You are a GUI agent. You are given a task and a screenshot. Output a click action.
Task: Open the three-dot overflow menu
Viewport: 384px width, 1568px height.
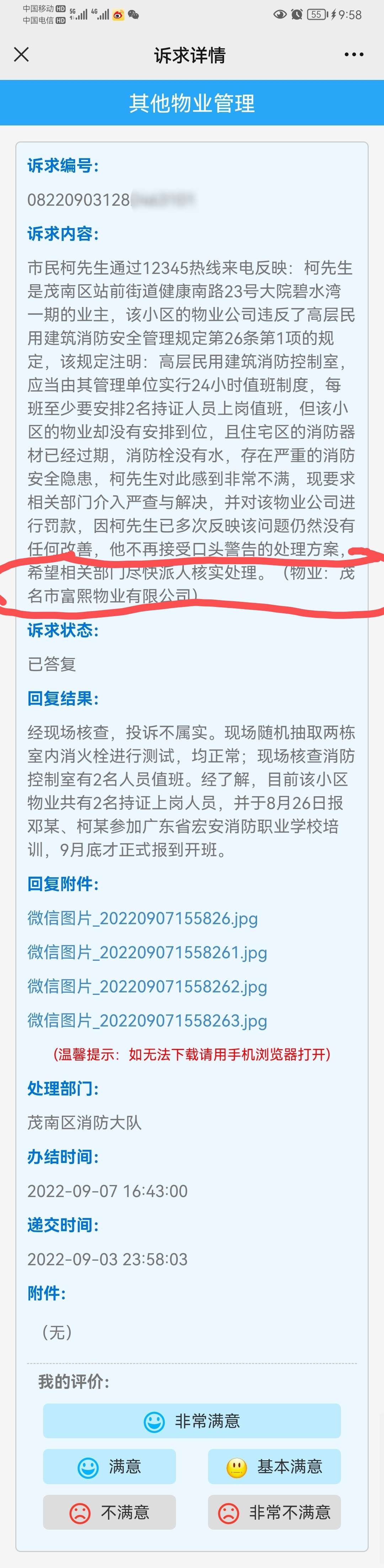tap(353, 55)
